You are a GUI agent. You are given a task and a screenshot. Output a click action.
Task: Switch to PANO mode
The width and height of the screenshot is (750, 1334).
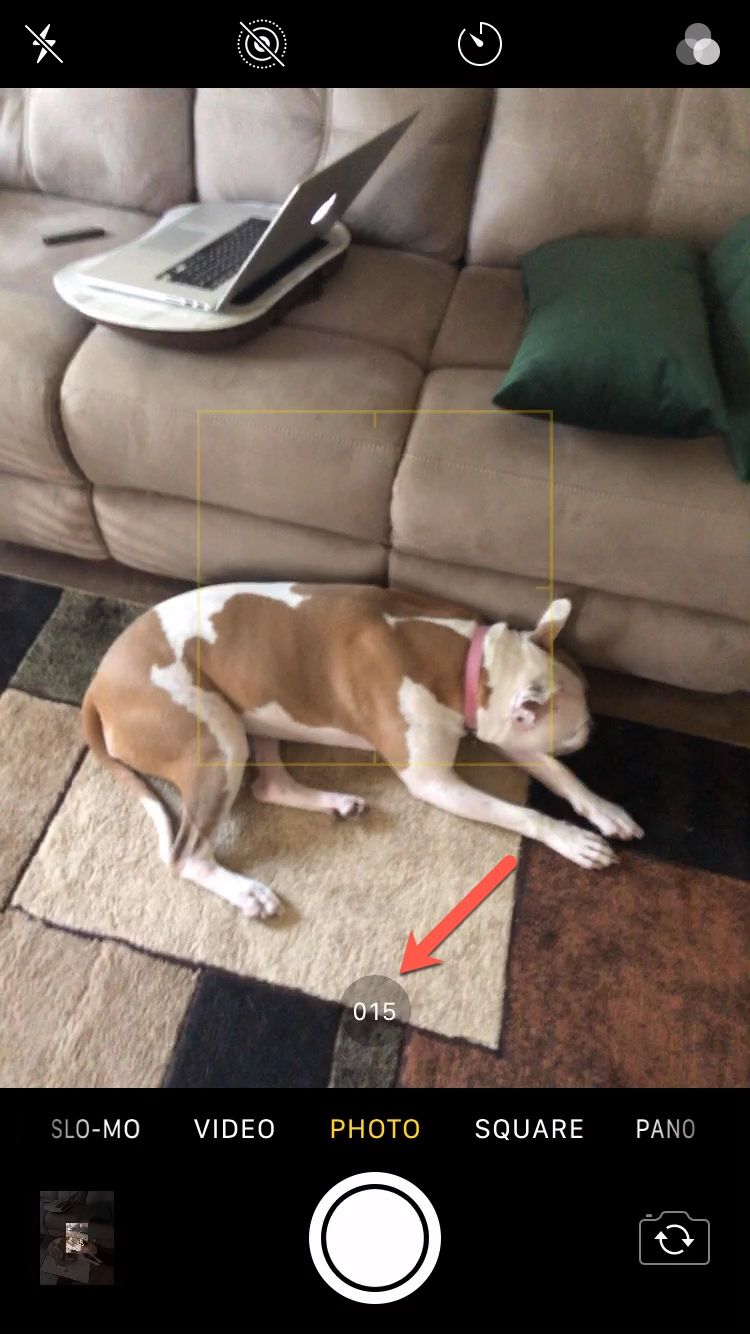(665, 1129)
